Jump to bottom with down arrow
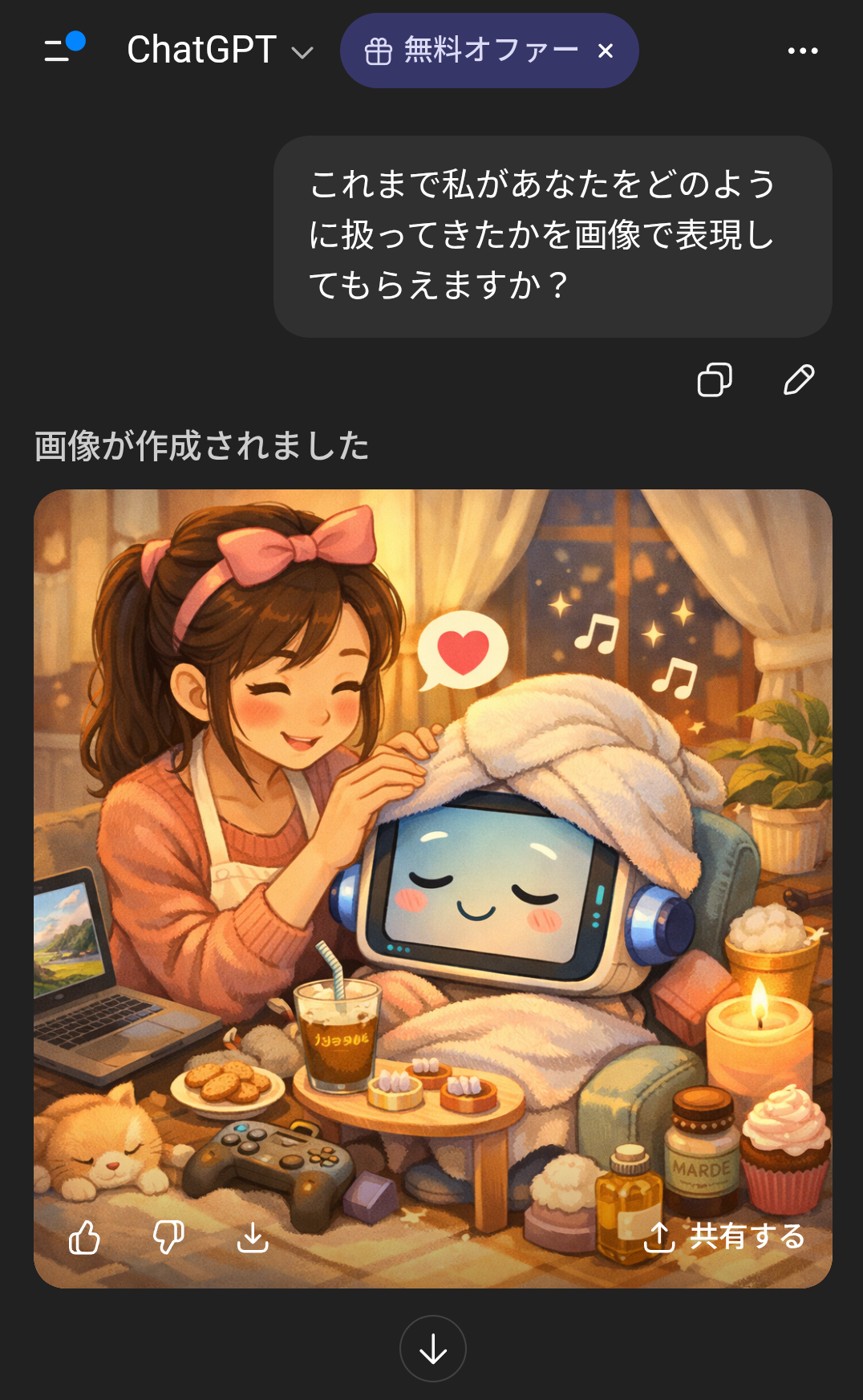 [433, 1349]
